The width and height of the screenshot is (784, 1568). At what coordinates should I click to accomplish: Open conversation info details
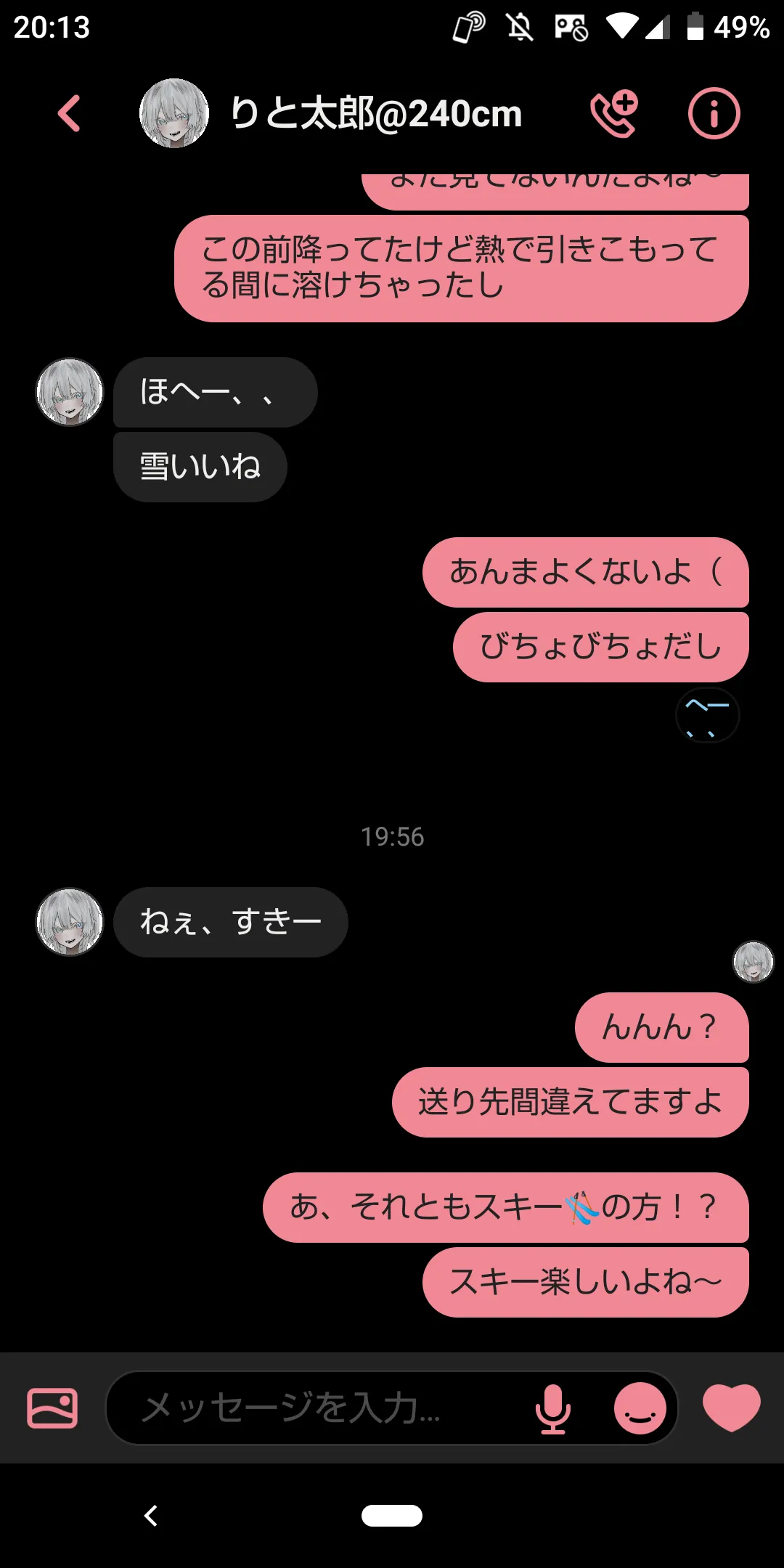coord(714,114)
